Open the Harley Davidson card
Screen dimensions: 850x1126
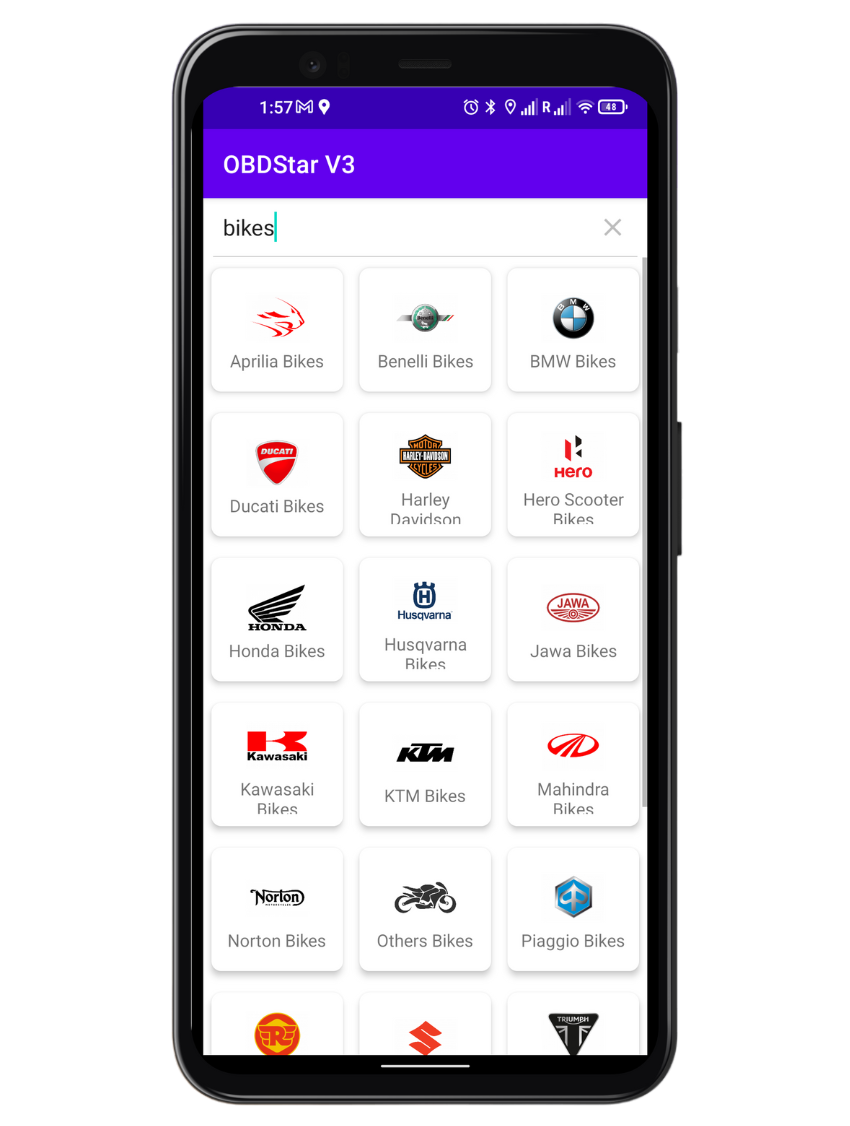425,475
